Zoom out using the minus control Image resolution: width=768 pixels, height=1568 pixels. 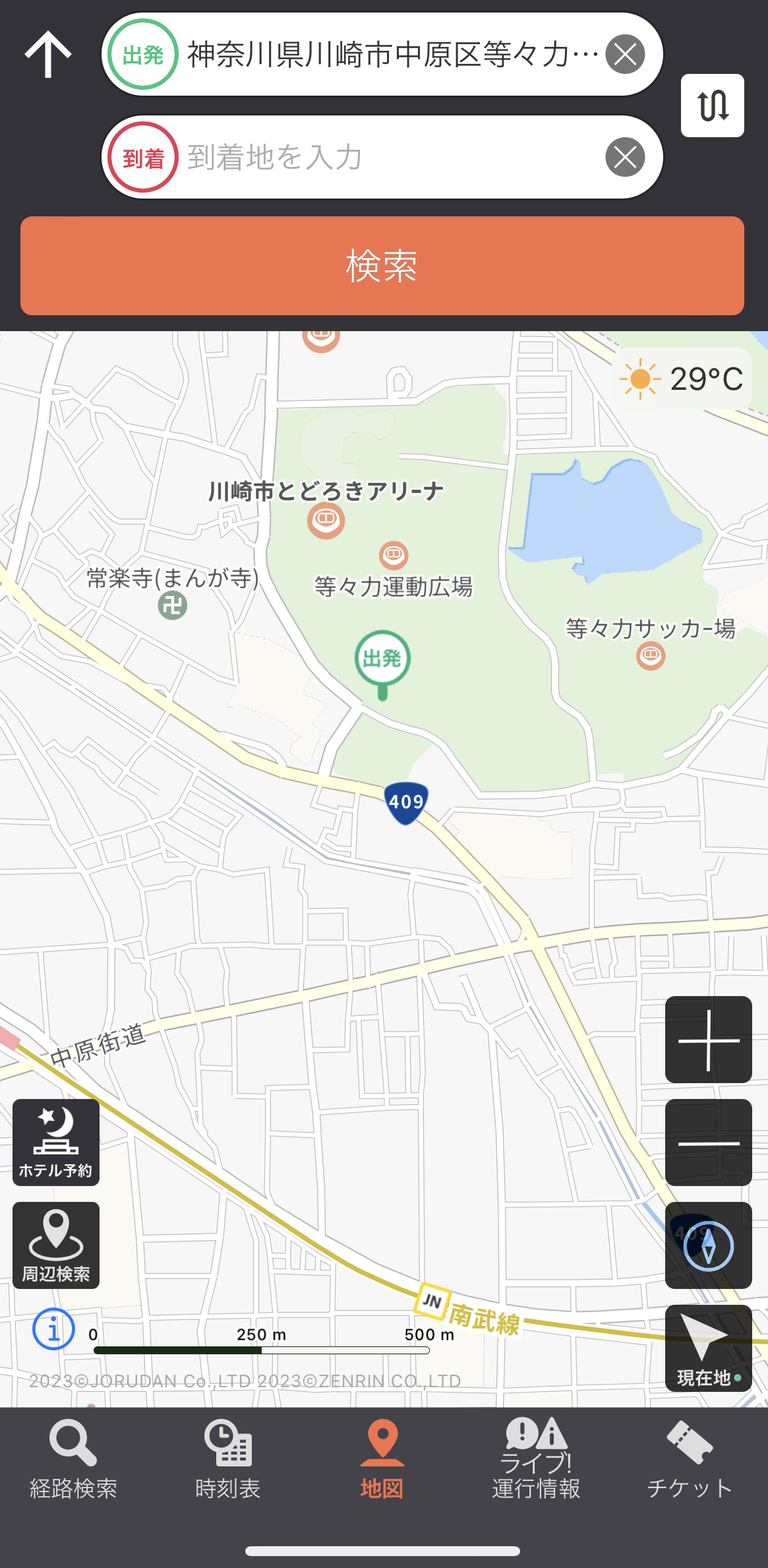click(x=707, y=1142)
